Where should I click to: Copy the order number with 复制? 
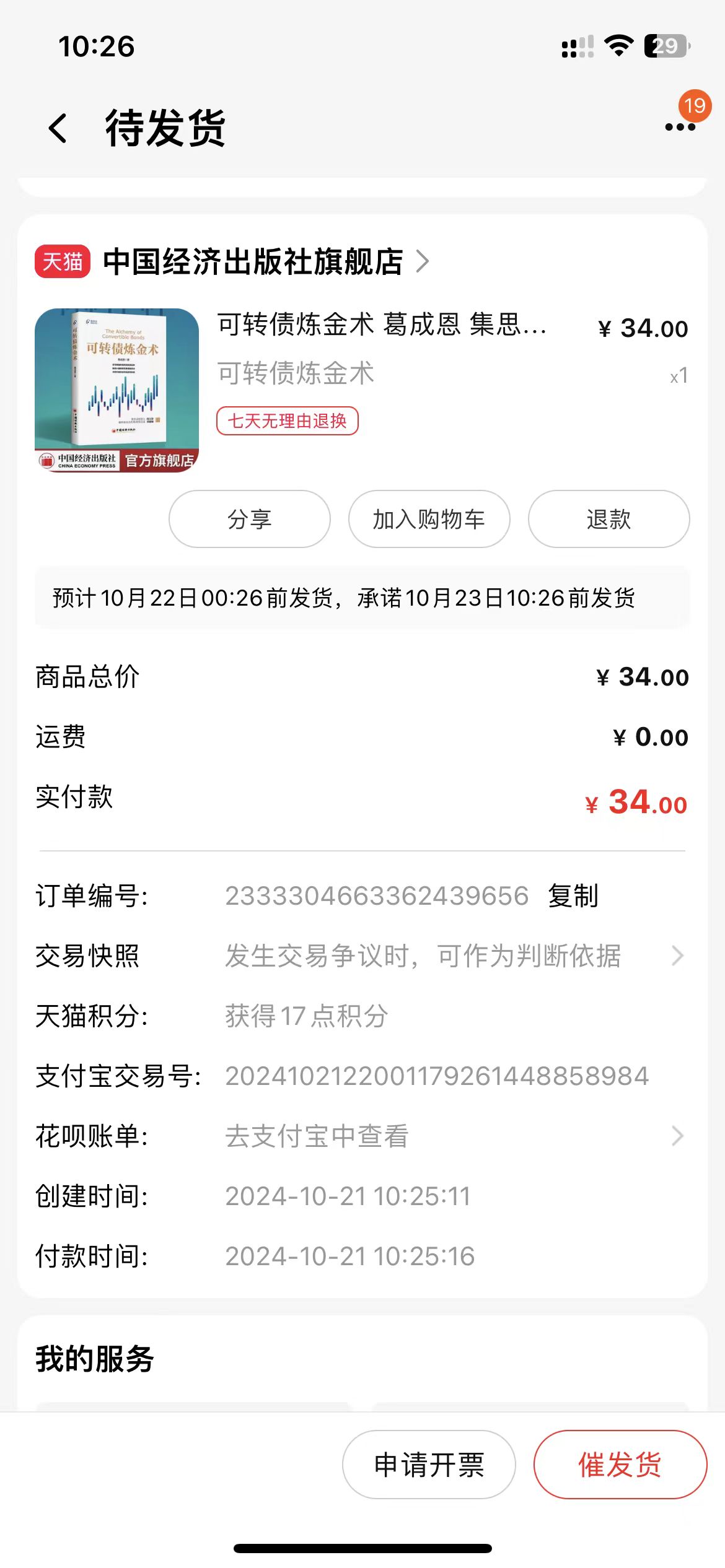[x=573, y=896]
